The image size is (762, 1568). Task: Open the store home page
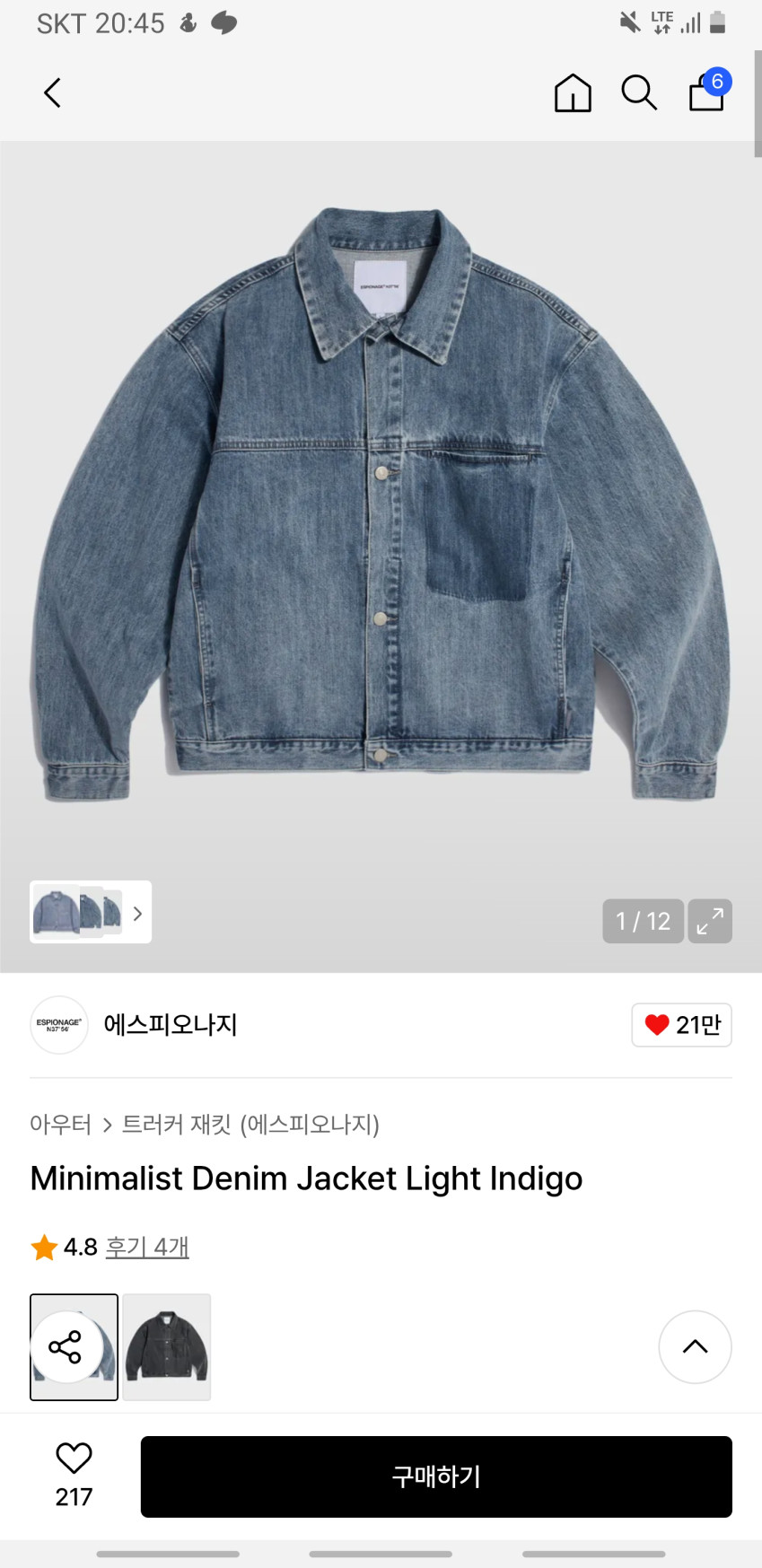pos(573,92)
